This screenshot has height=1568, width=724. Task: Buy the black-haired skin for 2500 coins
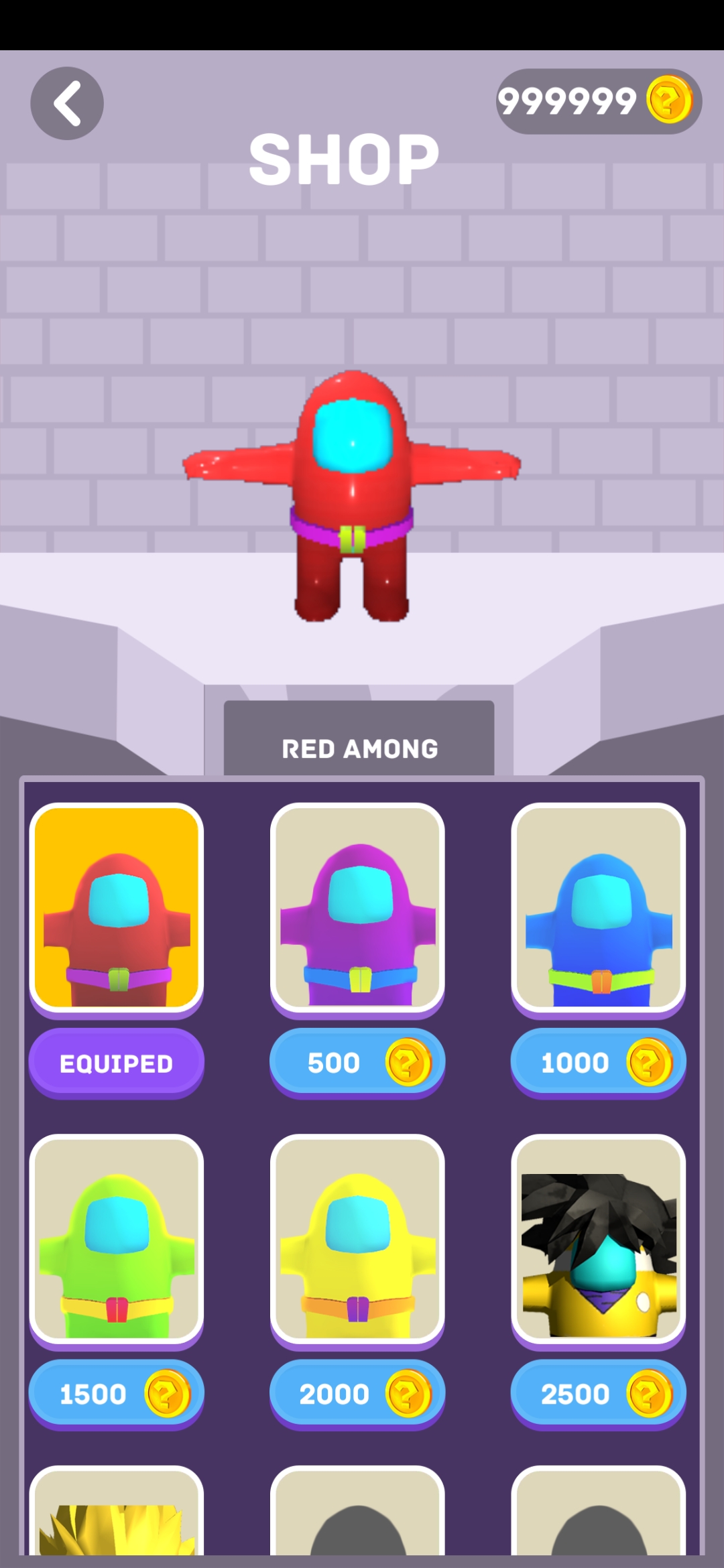598,1394
